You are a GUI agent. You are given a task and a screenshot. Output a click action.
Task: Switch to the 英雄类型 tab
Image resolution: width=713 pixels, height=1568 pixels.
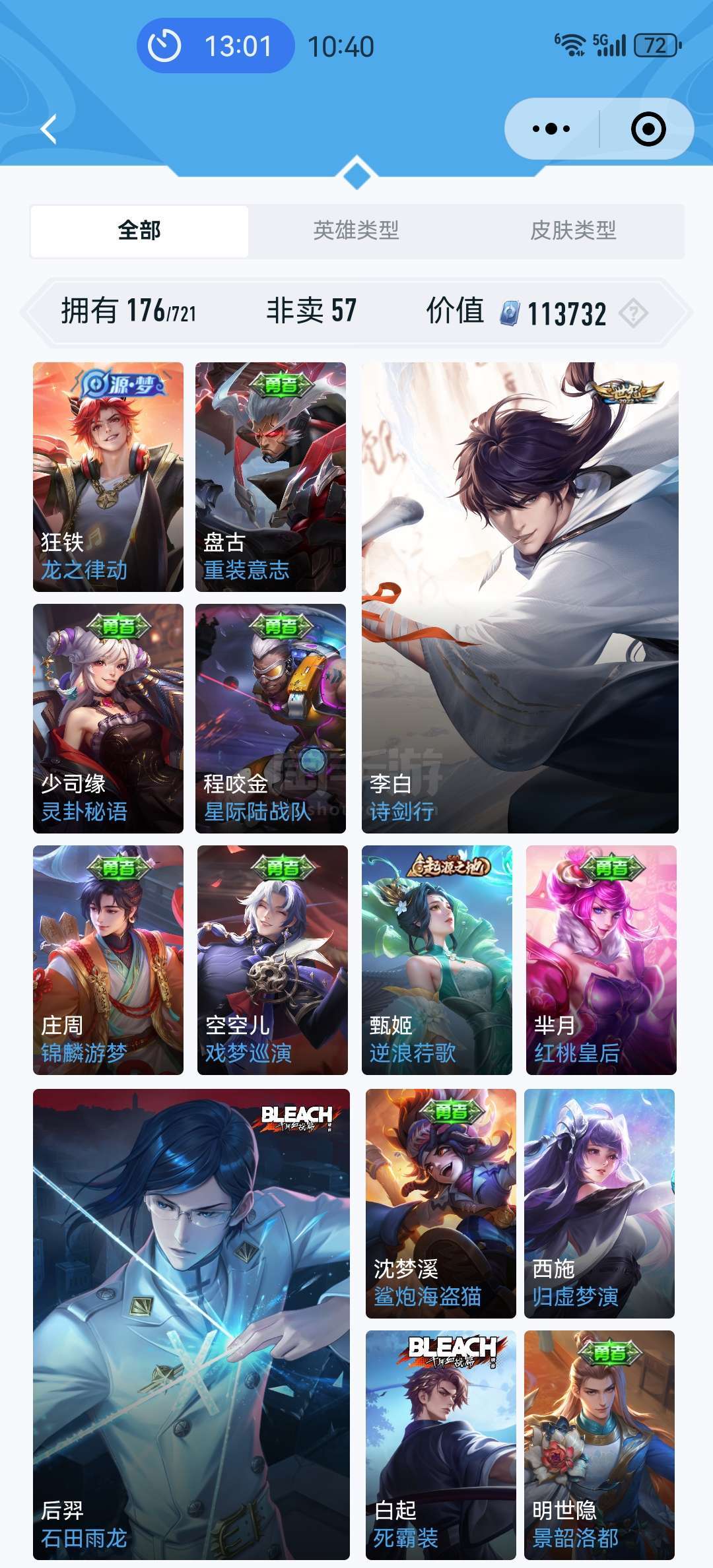coord(356,230)
